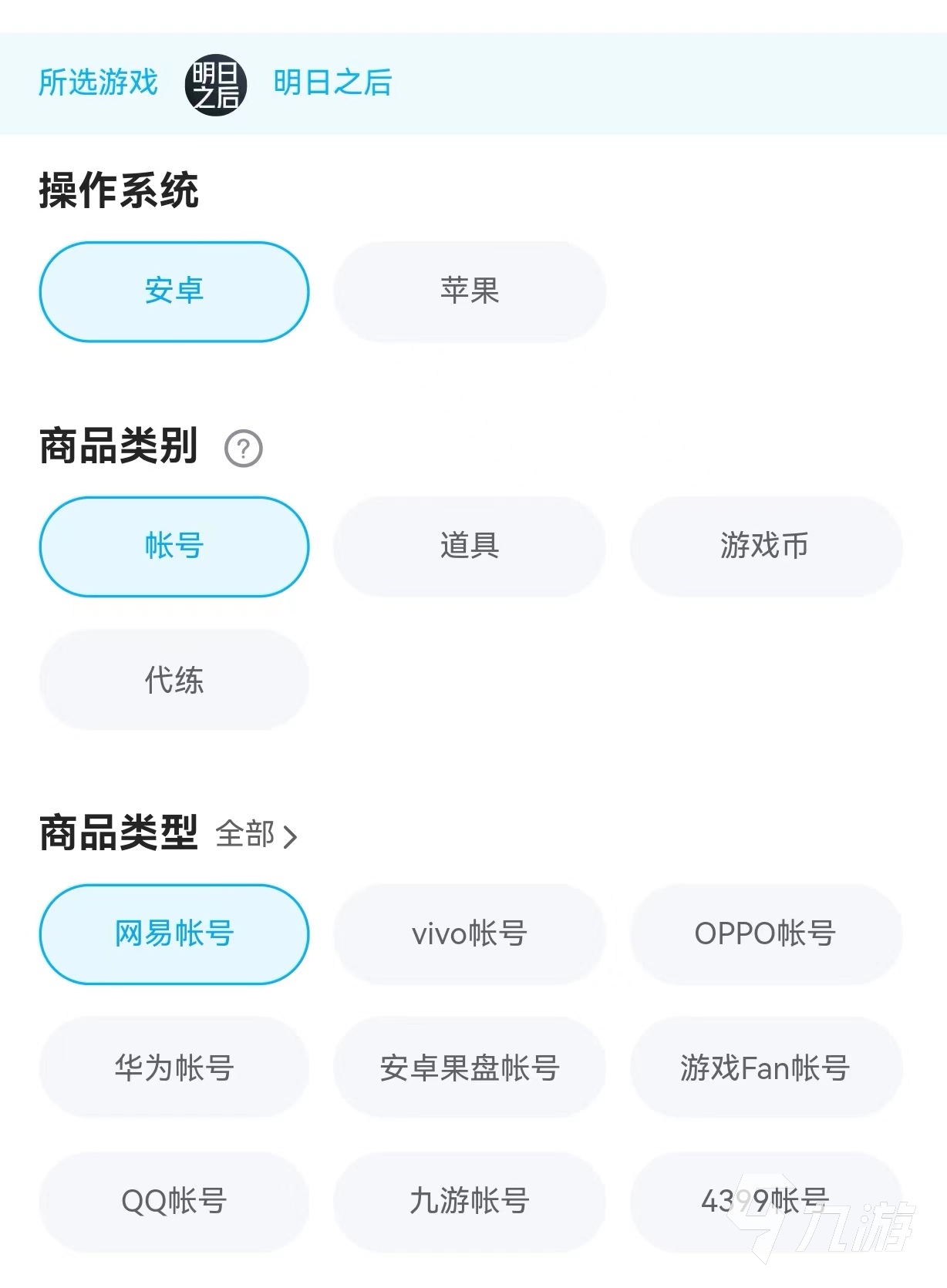The width and height of the screenshot is (947, 1288).
Task: Select the 安卓 operating system chip
Action: pyautogui.click(x=174, y=291)
